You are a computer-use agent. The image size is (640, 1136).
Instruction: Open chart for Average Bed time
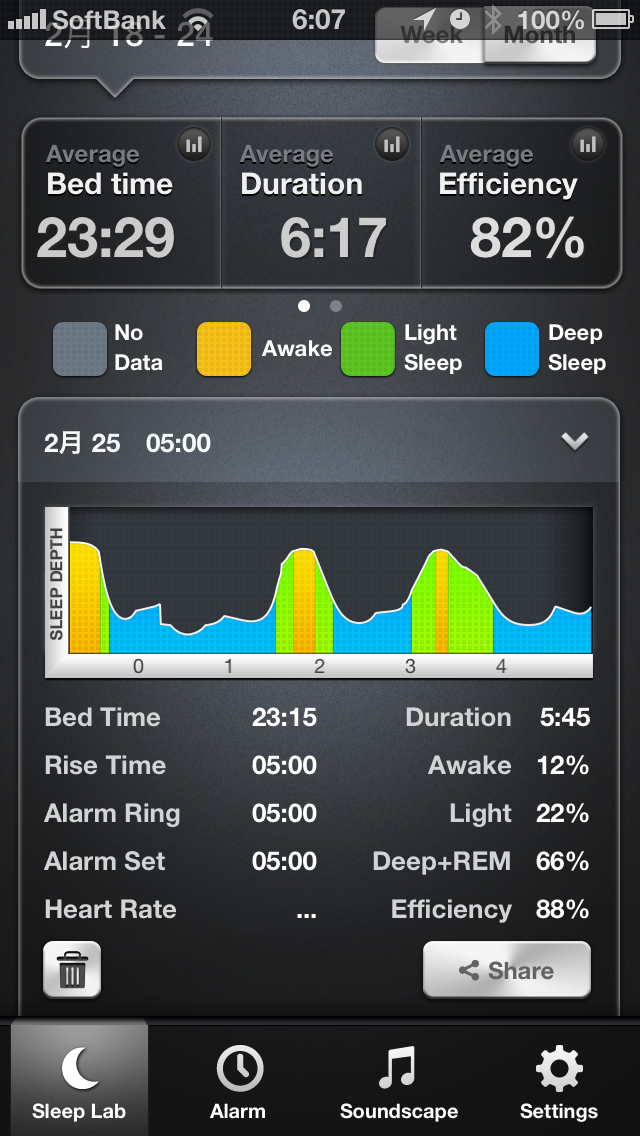click(x=194, y=145)
